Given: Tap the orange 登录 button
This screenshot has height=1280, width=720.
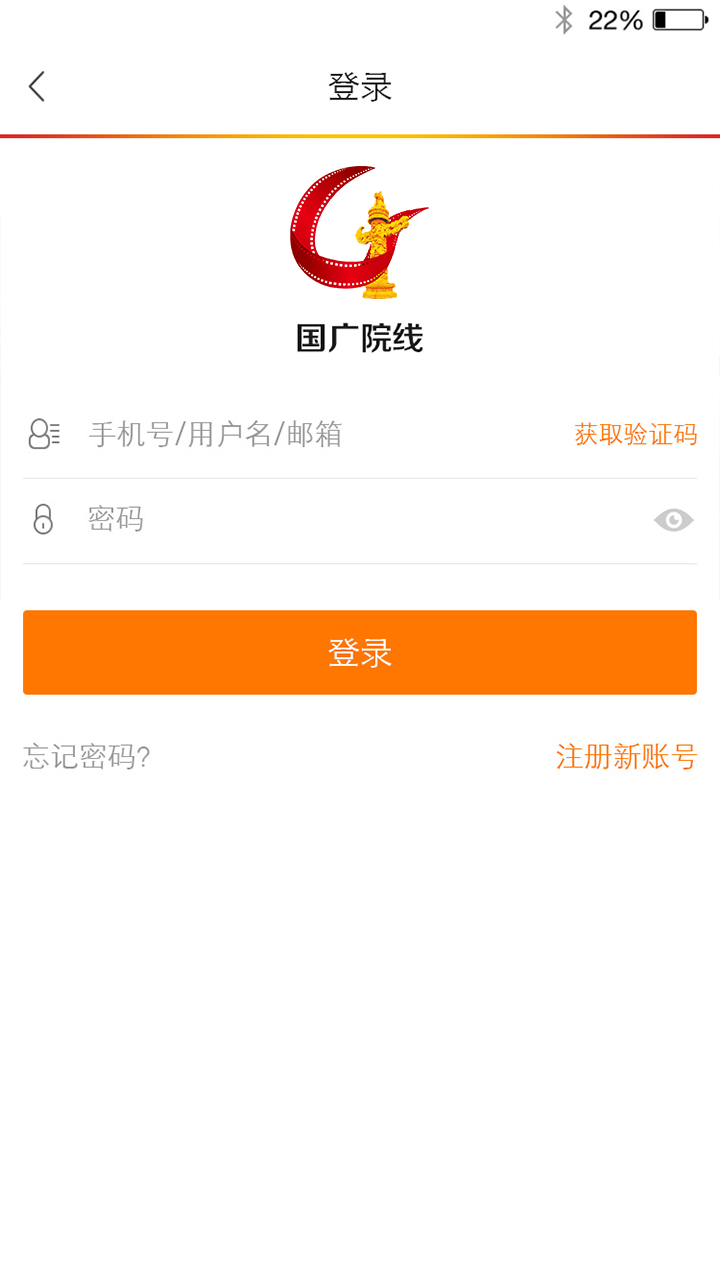Looking at the screenshot, I should (360, 652).
